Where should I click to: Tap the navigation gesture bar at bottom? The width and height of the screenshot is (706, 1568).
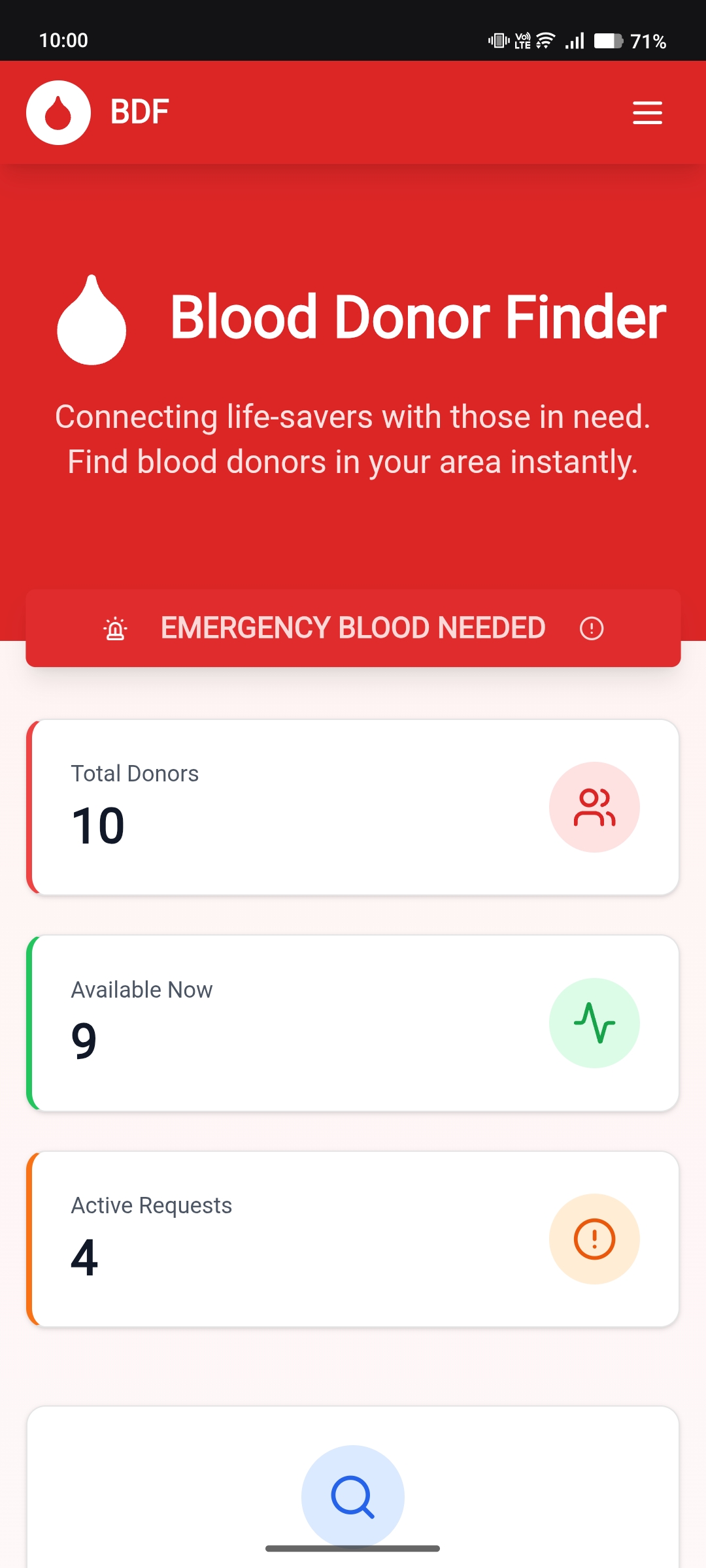353,1547
